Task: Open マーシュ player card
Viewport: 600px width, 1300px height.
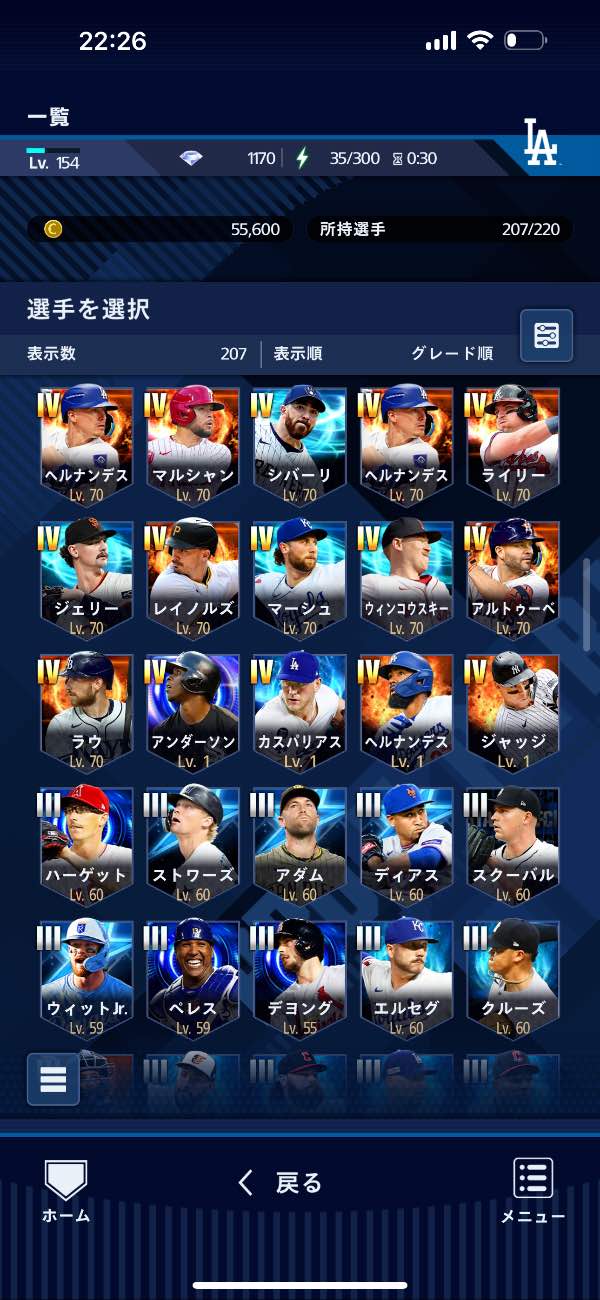Action: (299, 578)
